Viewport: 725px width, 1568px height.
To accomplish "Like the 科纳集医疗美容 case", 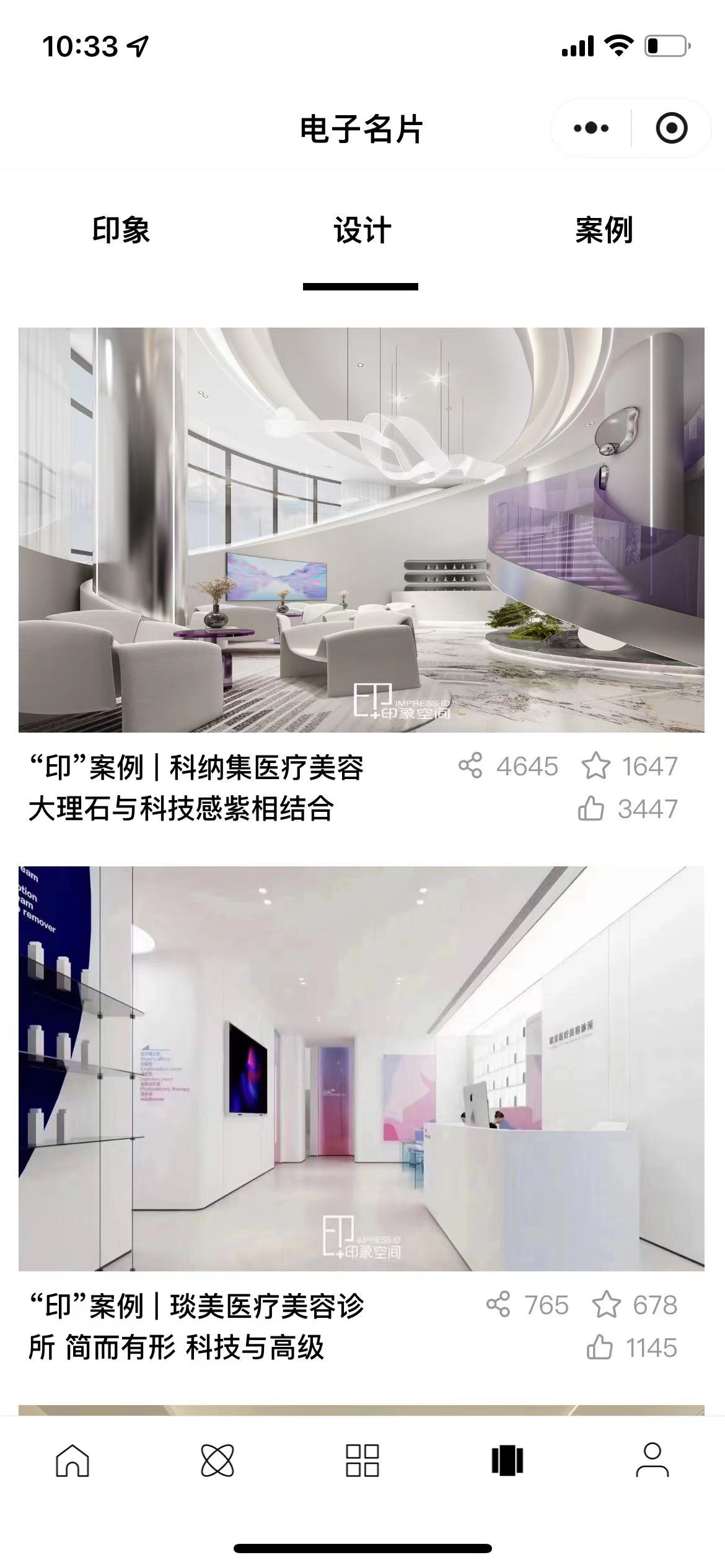I will tap(591, 809).
